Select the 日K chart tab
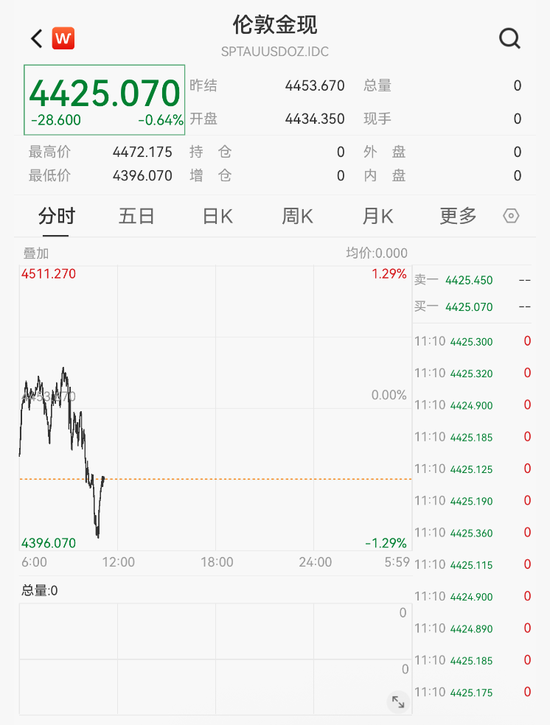Viewport: 550px width, 725px height. coord(217,216)
